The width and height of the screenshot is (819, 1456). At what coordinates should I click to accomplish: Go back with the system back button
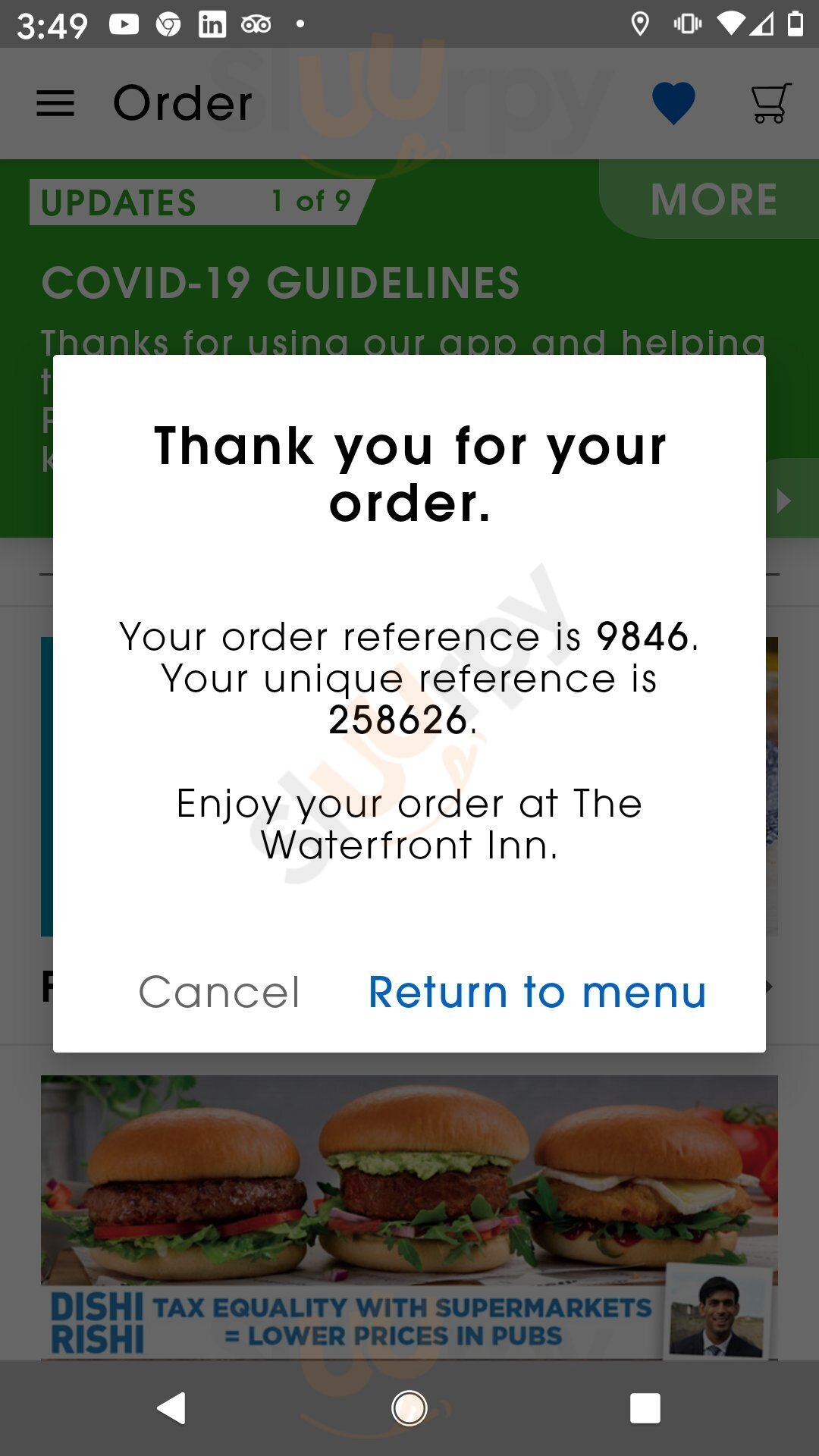click(172, 1408)
